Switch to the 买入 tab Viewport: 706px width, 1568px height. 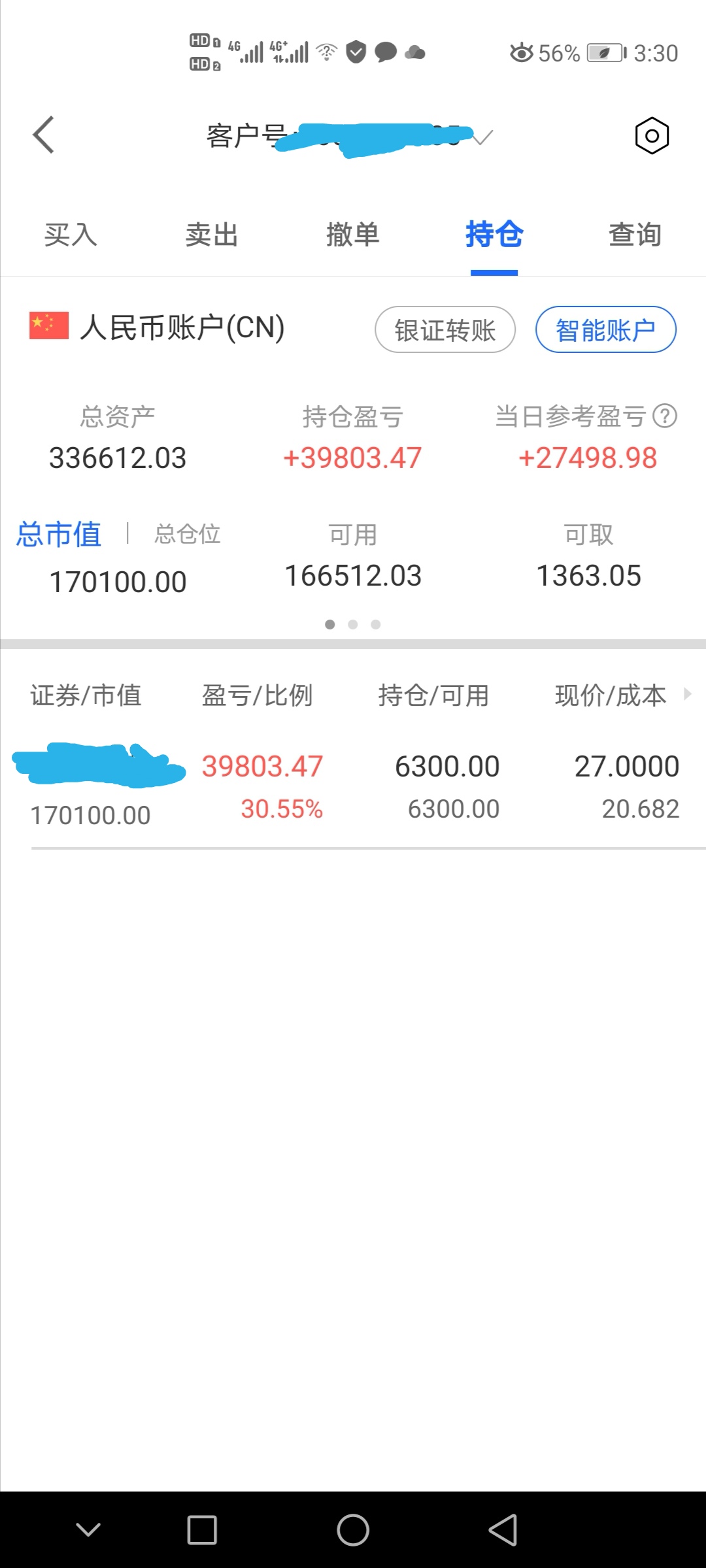pyautogui.click(x=71, y=235)
